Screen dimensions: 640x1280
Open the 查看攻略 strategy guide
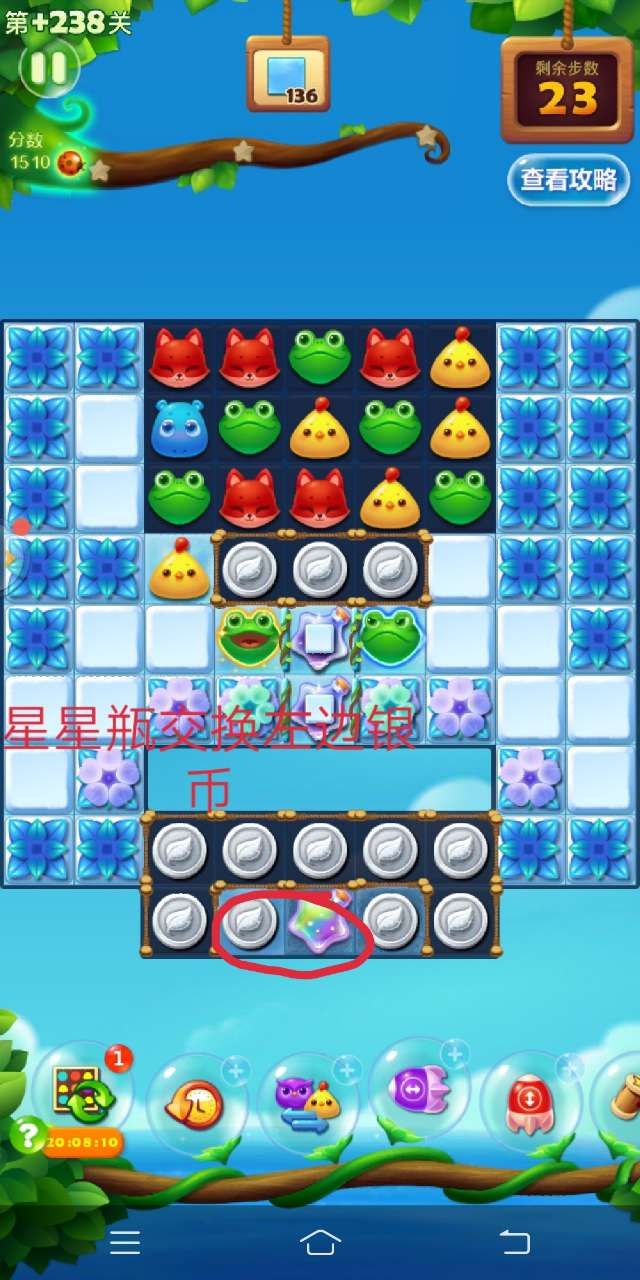568,180
